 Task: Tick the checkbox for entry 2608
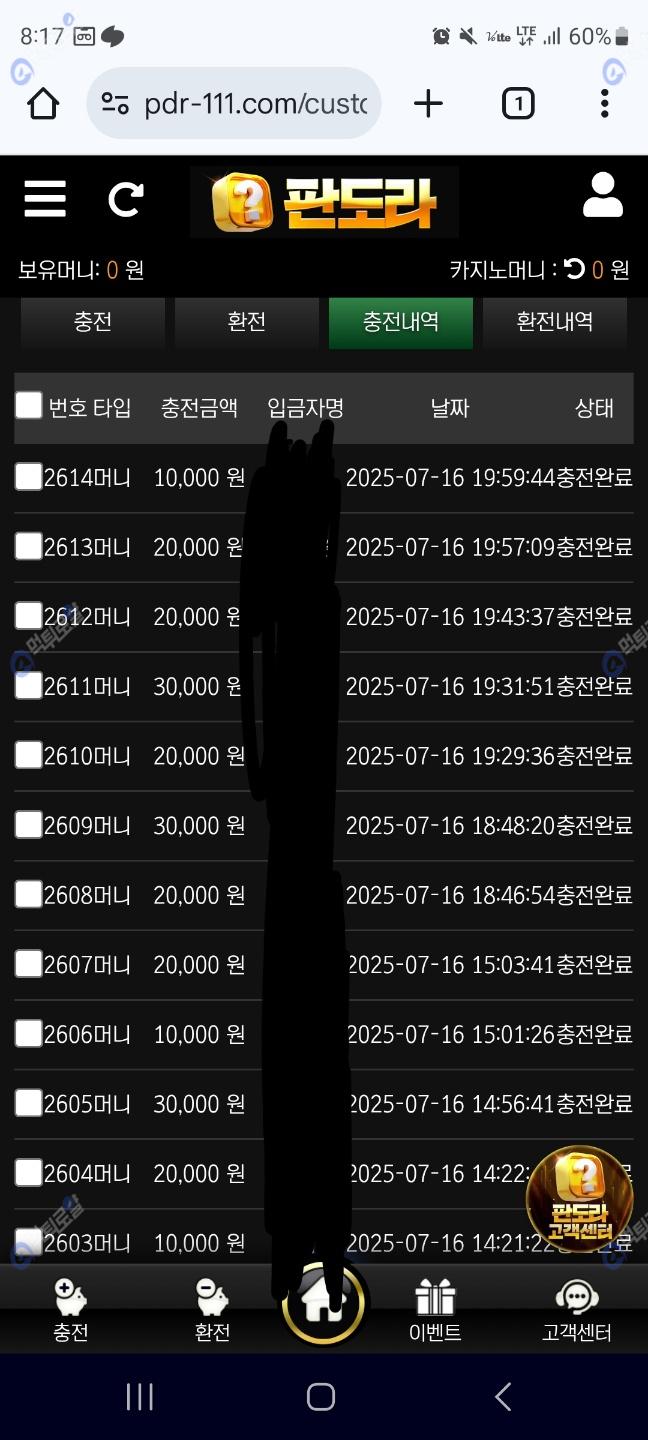tap(29, 894)
